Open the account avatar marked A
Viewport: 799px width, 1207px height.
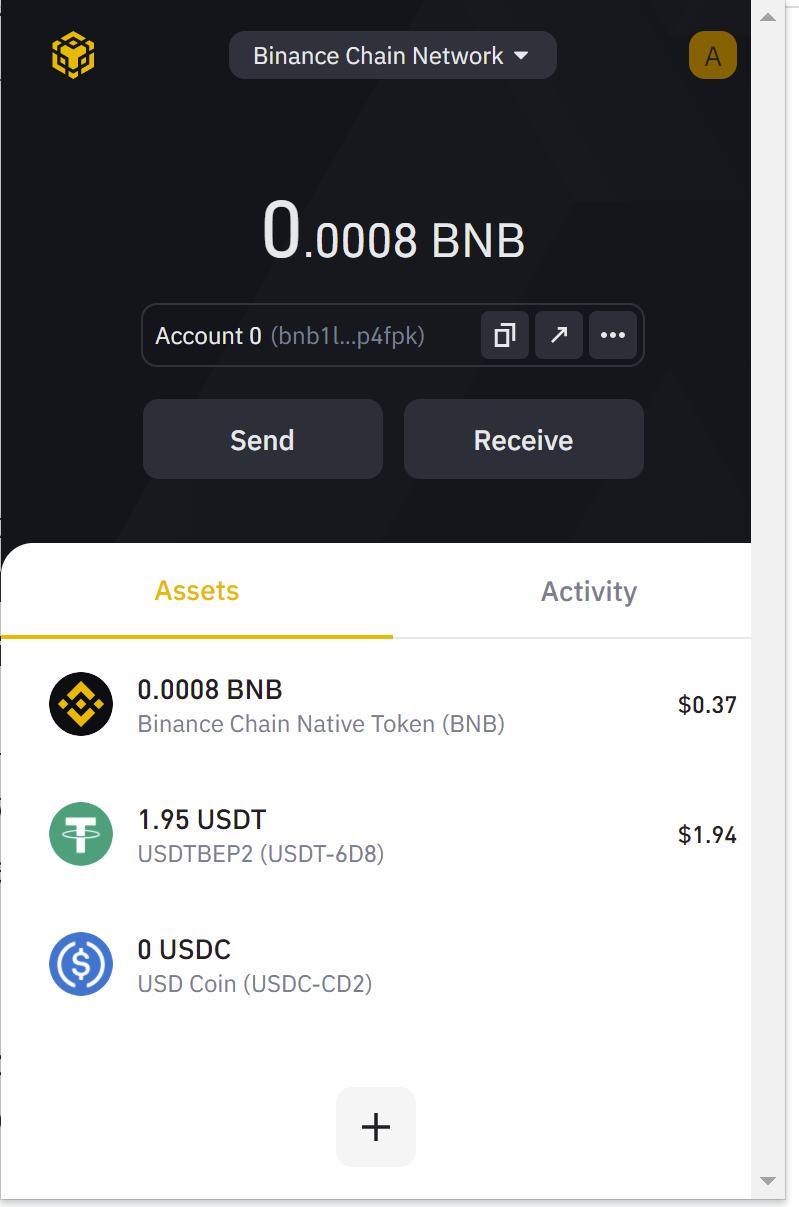713,55
